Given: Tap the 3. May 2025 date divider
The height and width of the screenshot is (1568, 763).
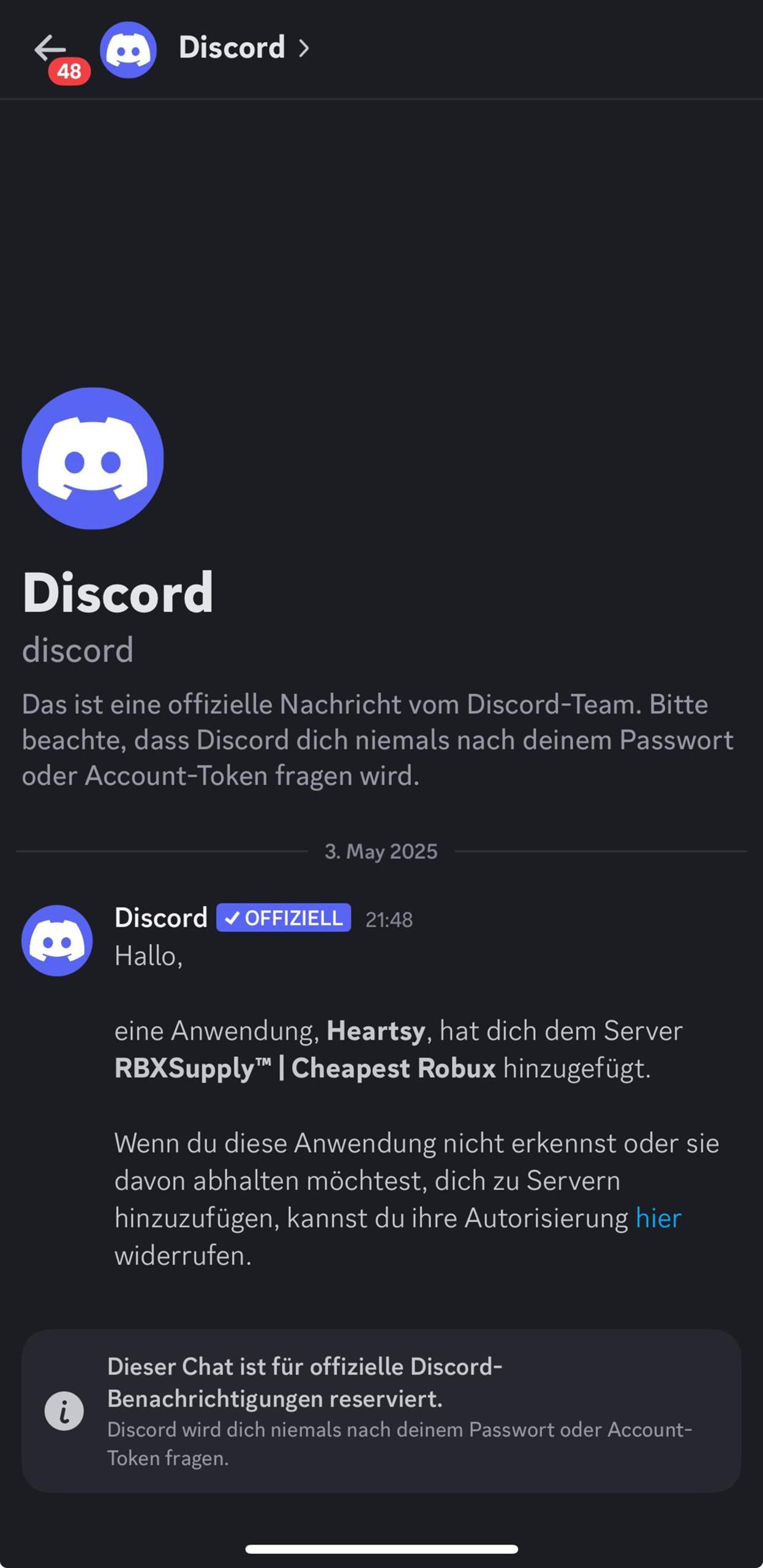Looking at the screenshot, I should [381, 851].
